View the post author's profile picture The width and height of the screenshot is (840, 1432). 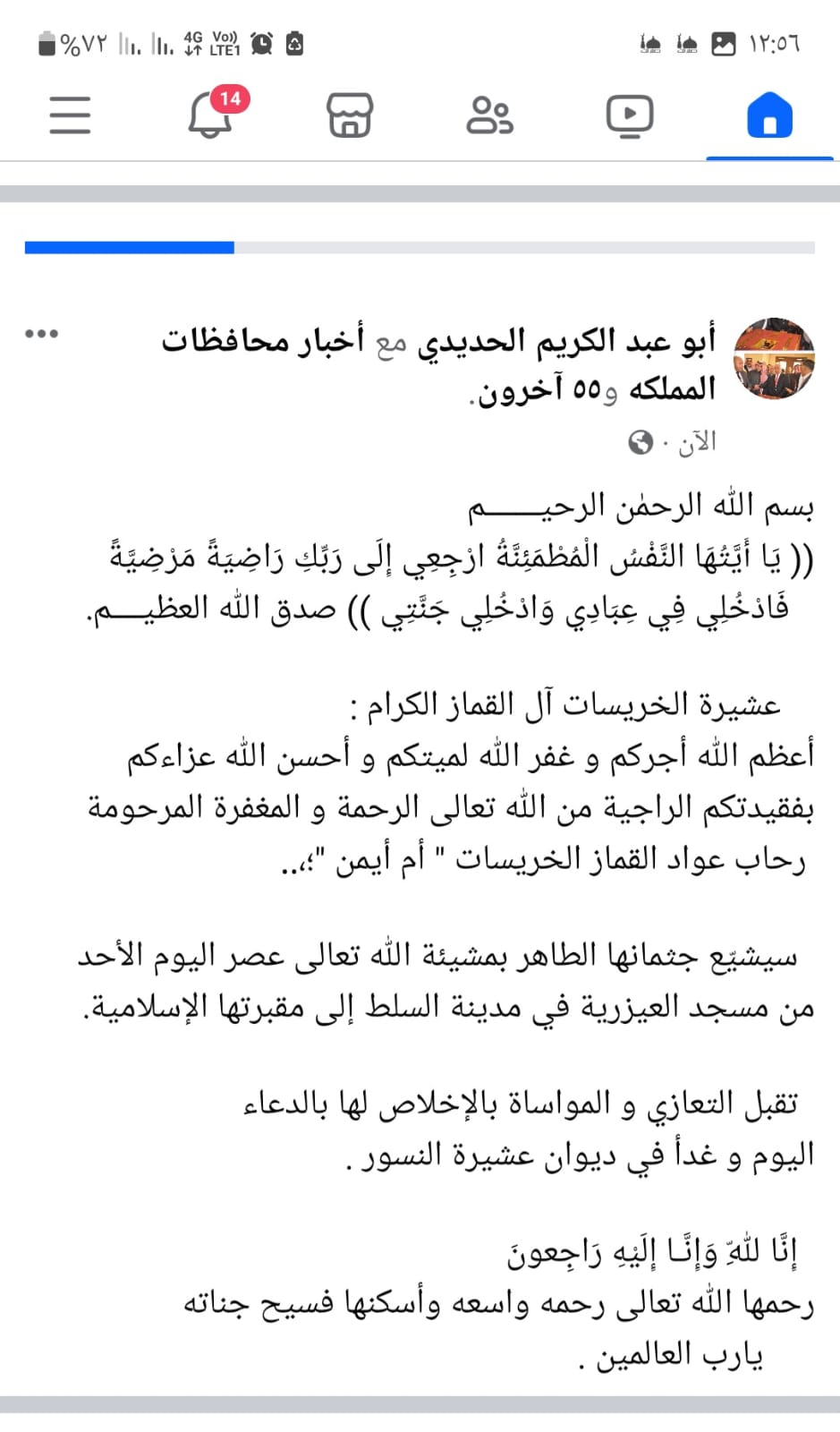click(x=774, y=358)
